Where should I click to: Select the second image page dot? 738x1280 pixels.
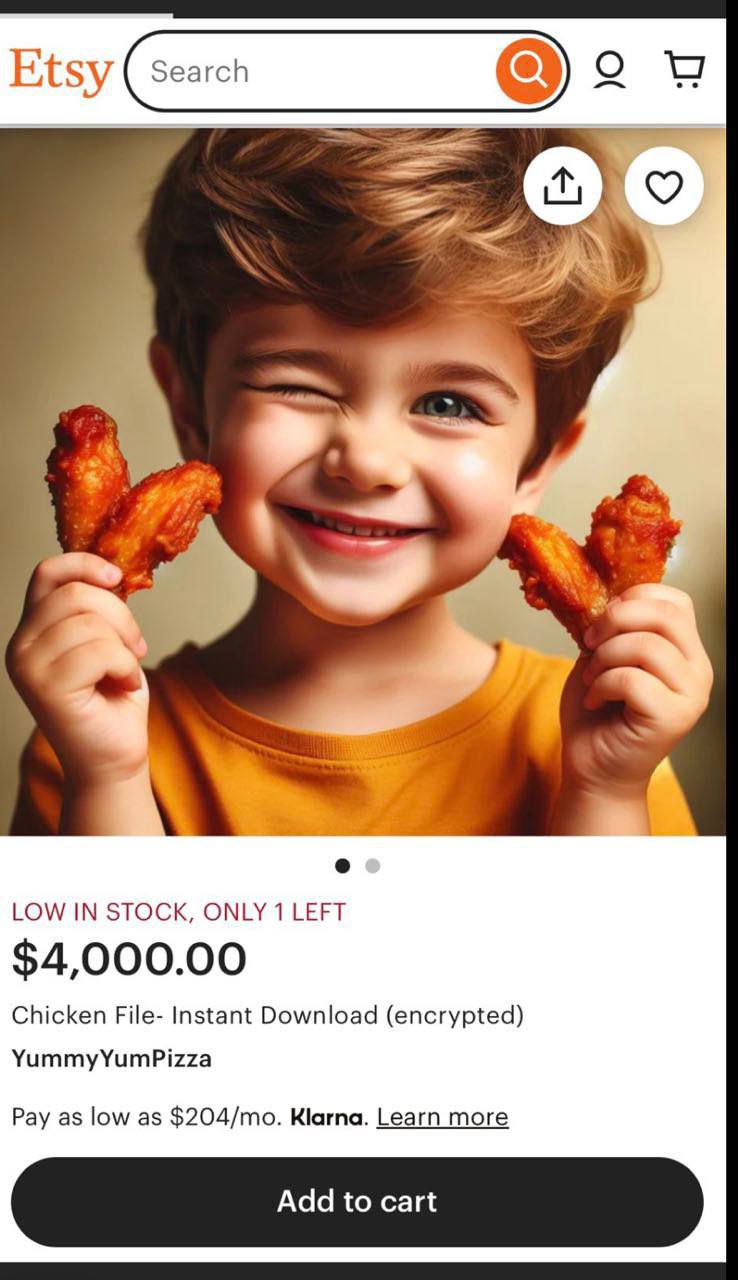tap(373, 866)
